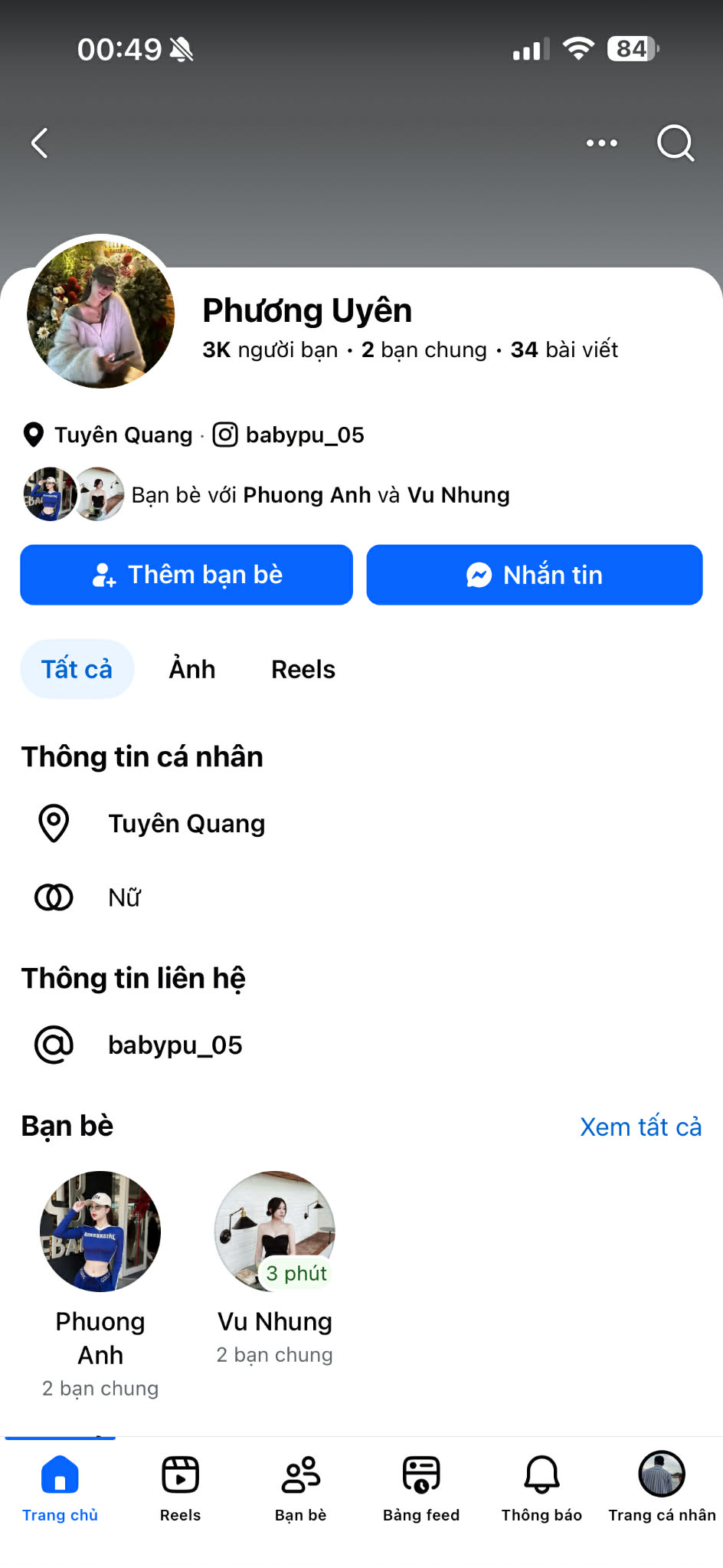This screenshot has height=1568, width=723.
Task: Open the three-dot overflow menu
Action: 601,143
